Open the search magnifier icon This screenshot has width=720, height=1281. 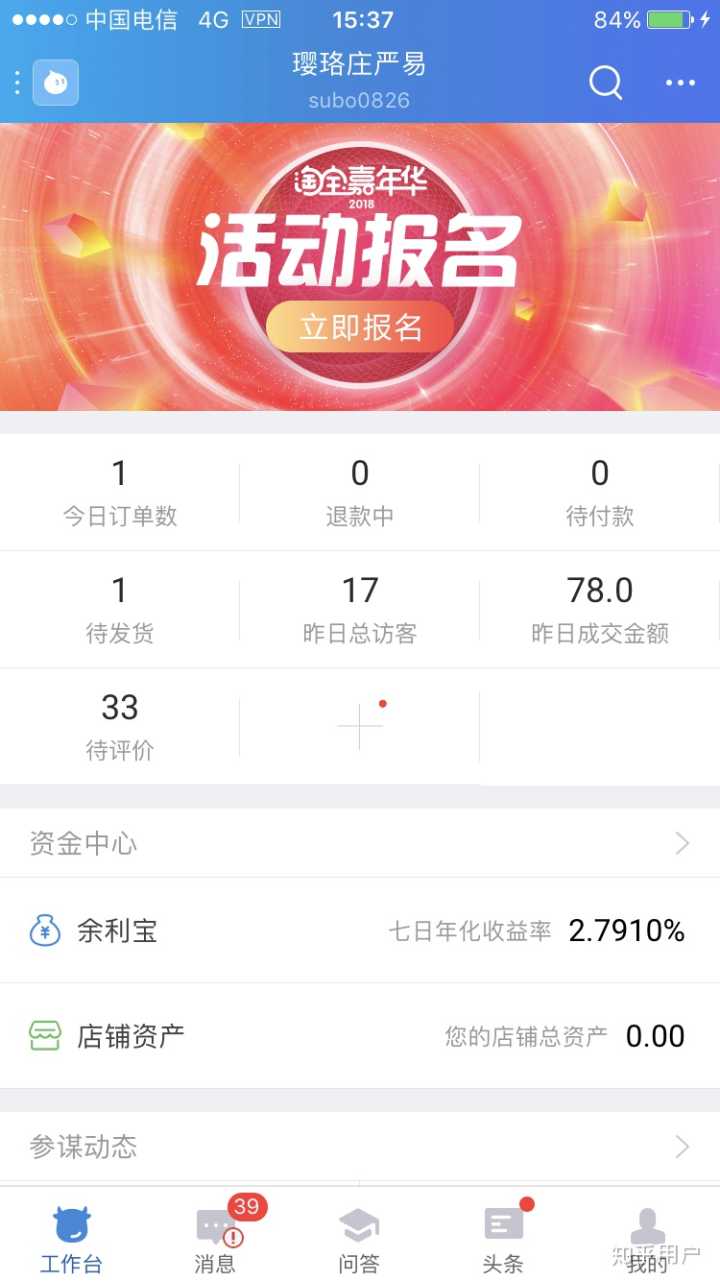click(605, 82)
